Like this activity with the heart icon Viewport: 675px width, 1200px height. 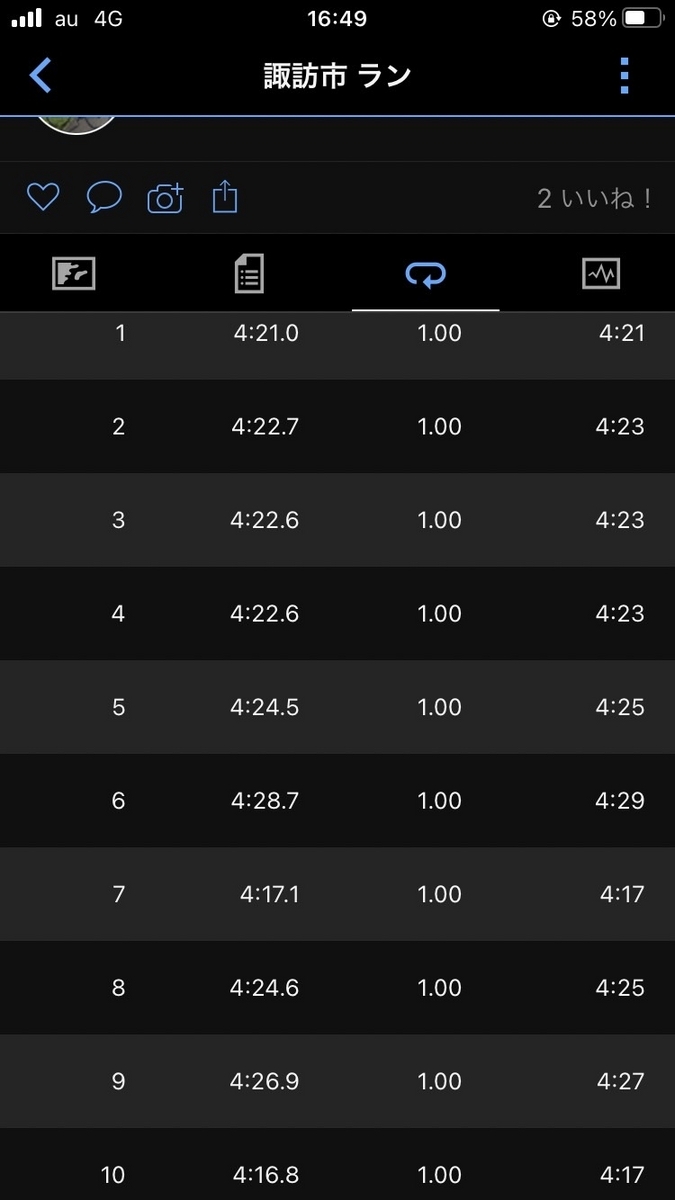pos(43,197)
